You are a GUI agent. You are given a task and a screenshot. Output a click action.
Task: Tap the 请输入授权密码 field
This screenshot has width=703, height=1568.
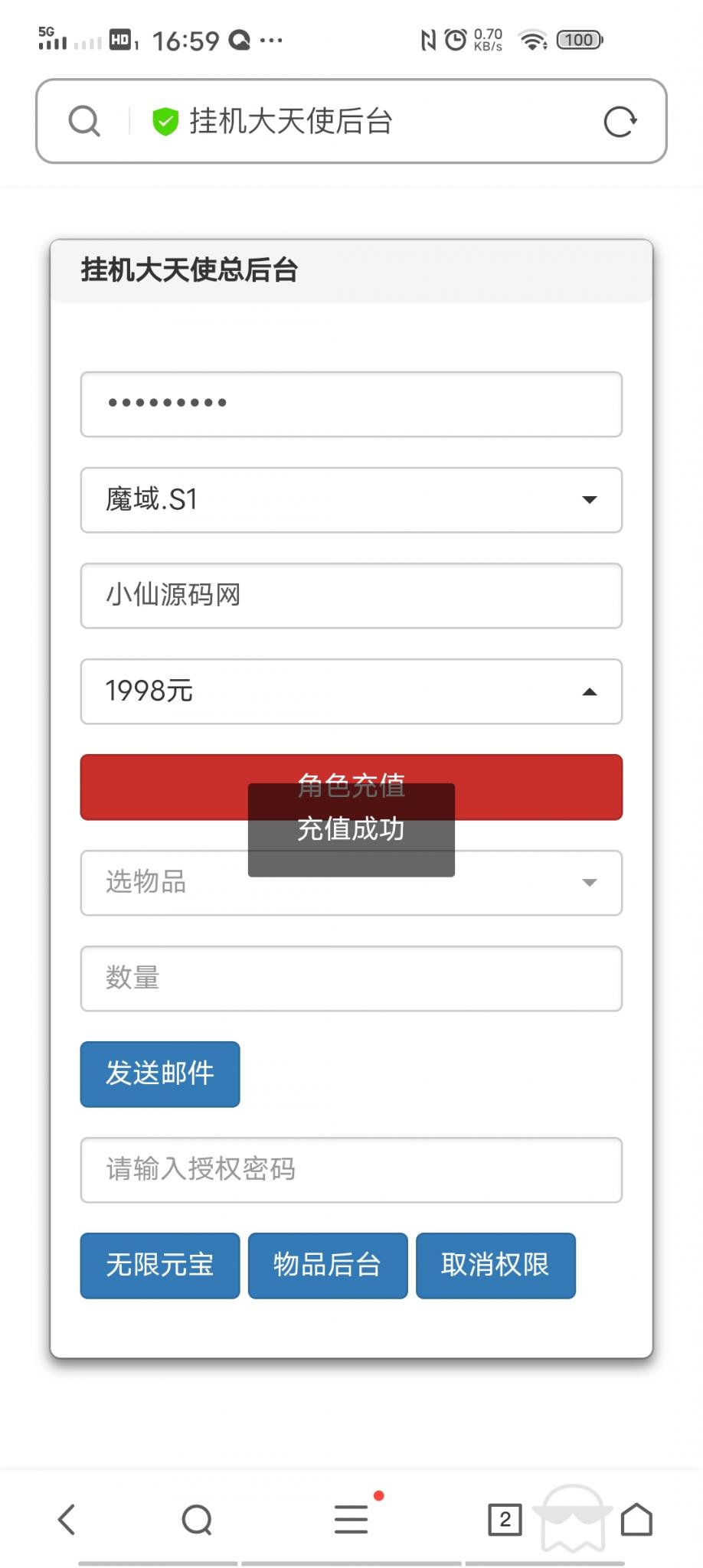pyautogui.click(x=351, y=1170)
